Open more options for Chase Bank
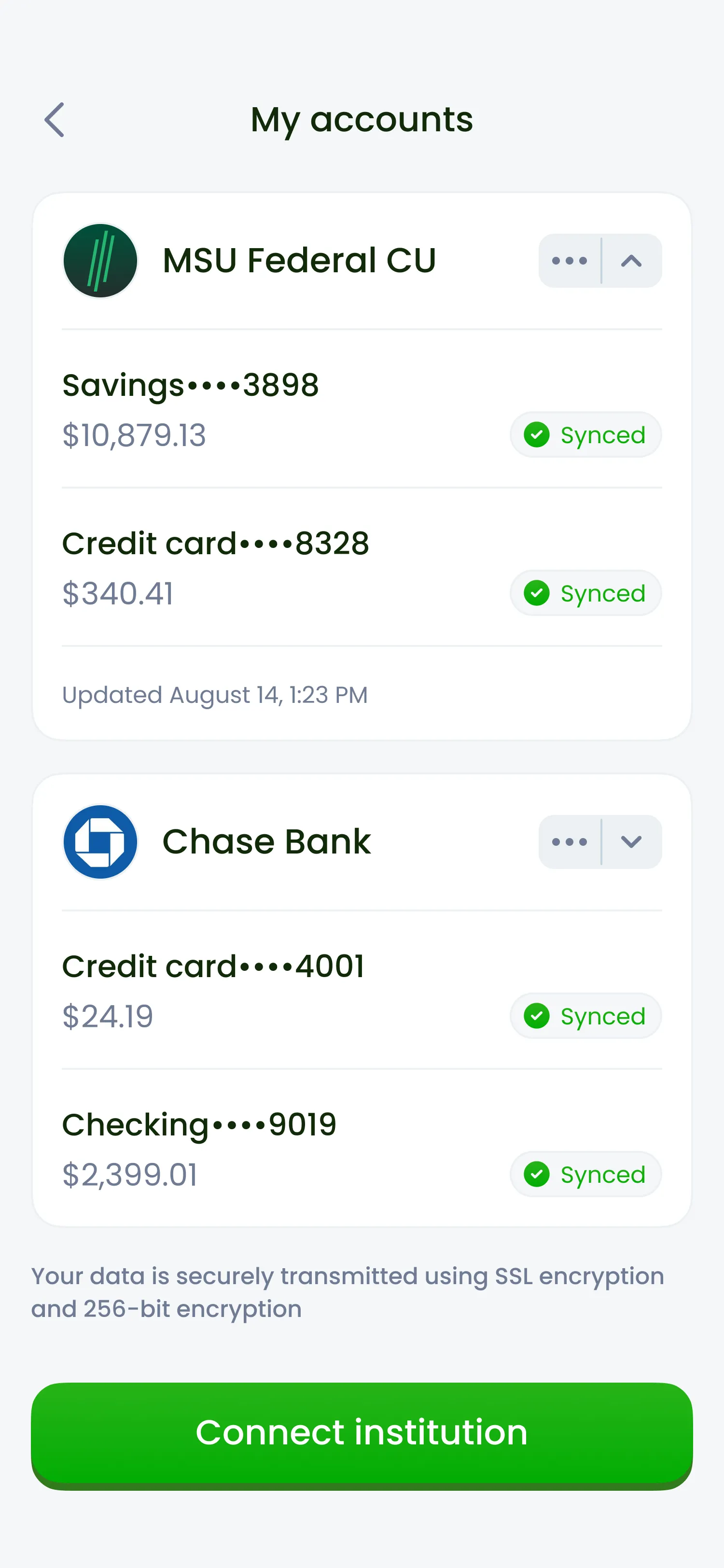The width and height of the screenshot is (724, 1568). [x=570, y=842]
